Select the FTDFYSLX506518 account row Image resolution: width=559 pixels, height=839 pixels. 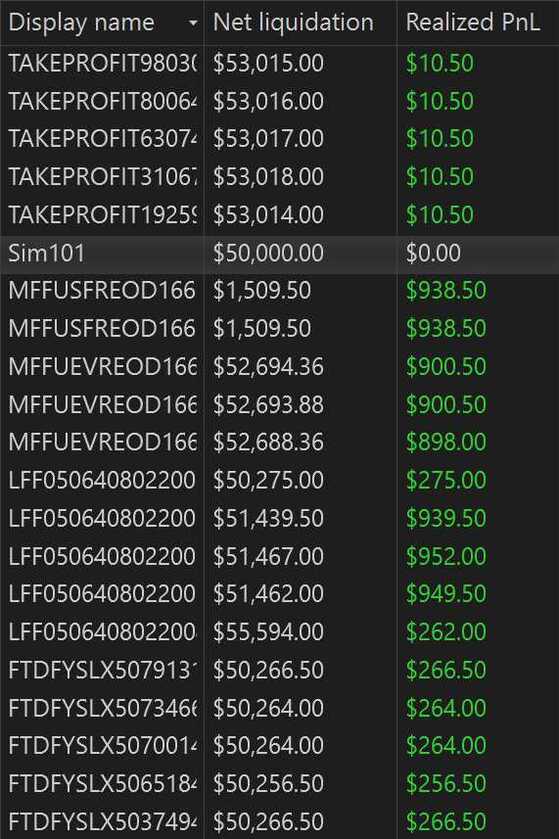pyautogui.click(x=279, y=784)
